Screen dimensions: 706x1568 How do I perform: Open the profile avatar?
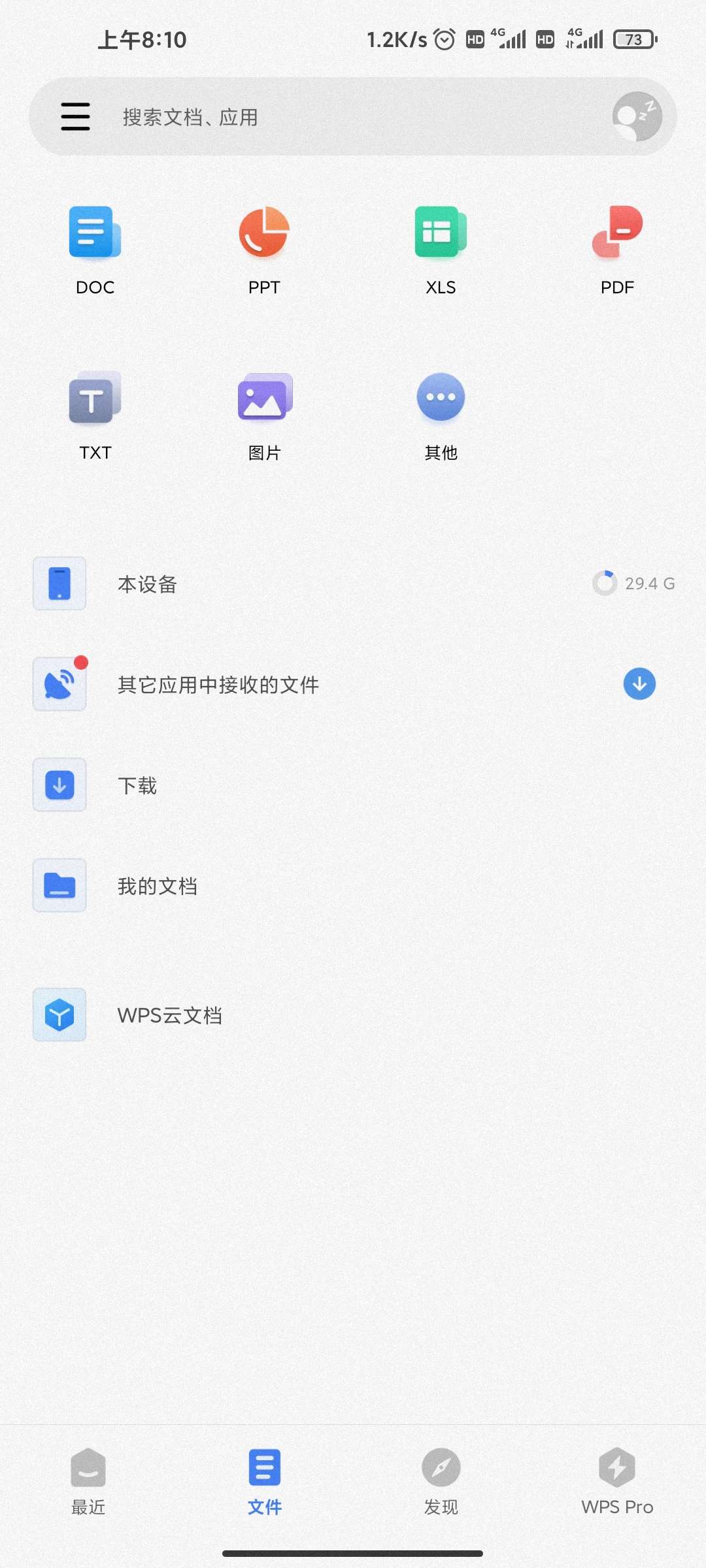click(x=637, y=117)
